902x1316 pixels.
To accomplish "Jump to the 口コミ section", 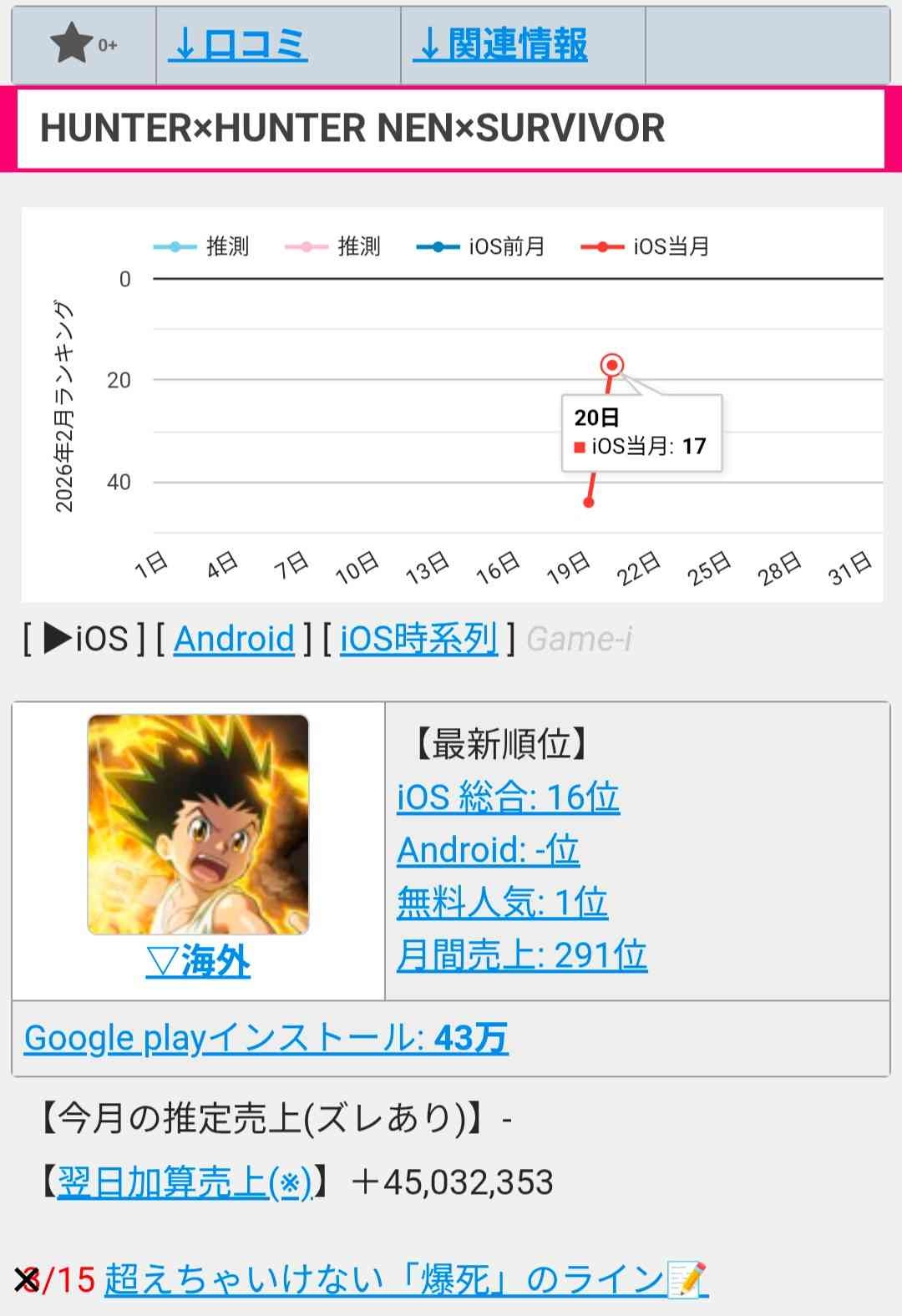I will pyautogui.click(x=237, y=44).
